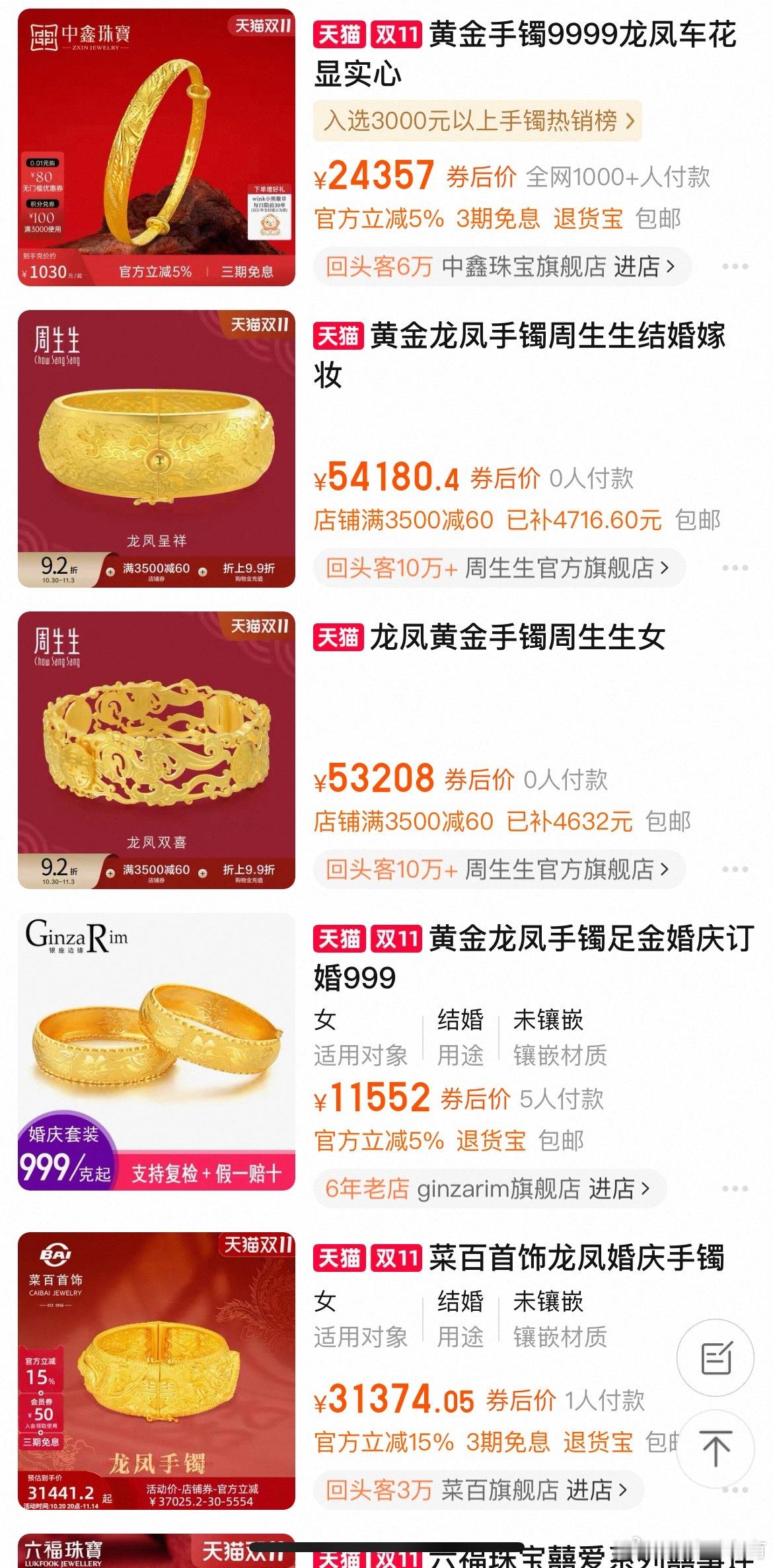The width and height of the screenshot is (773, 1568).
Task: Open 入选3000元以上手镯热销榜 ranking link
Action: tap(478, 121)
